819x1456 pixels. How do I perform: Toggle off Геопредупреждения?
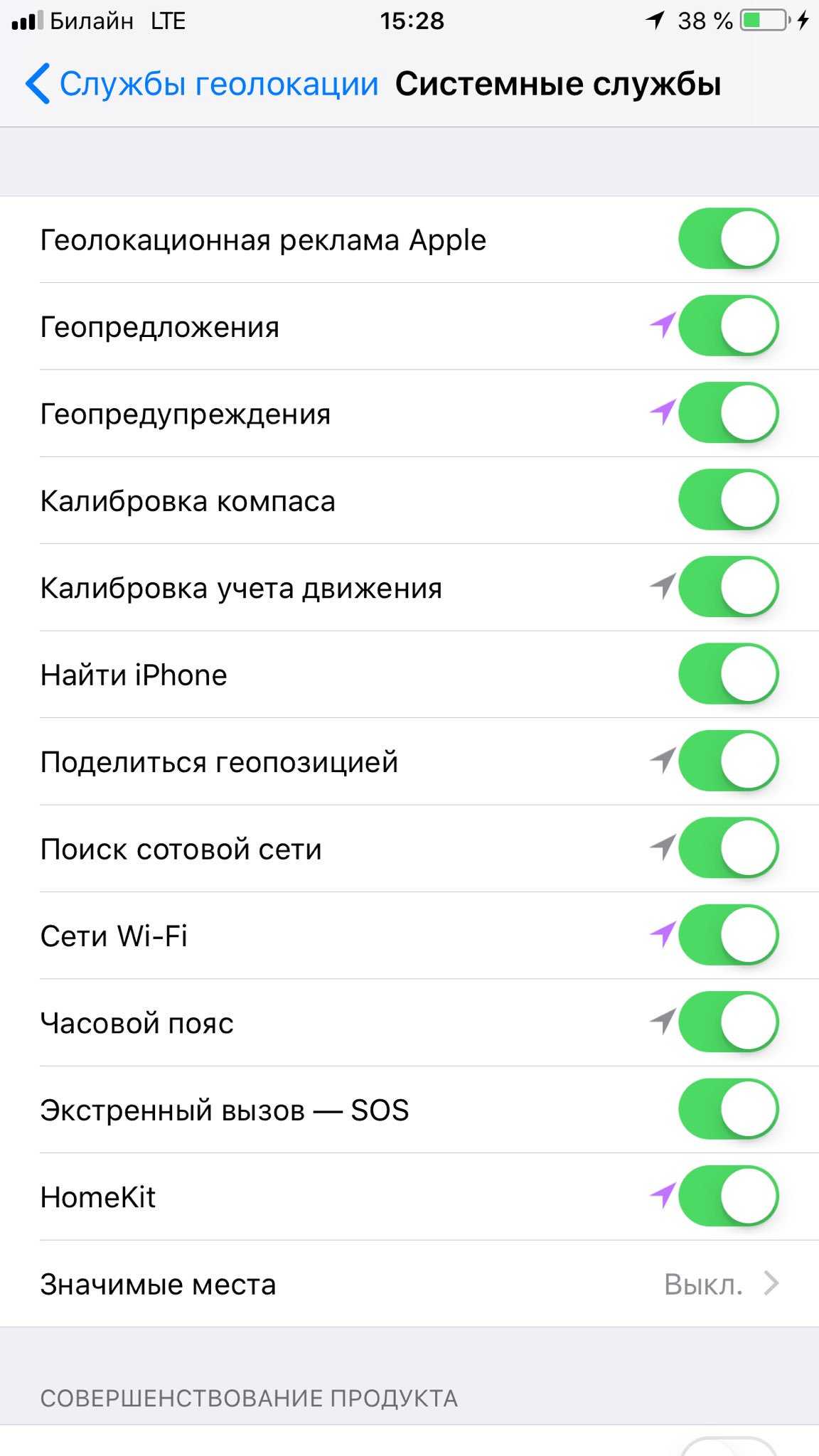(x=728, y=413)
